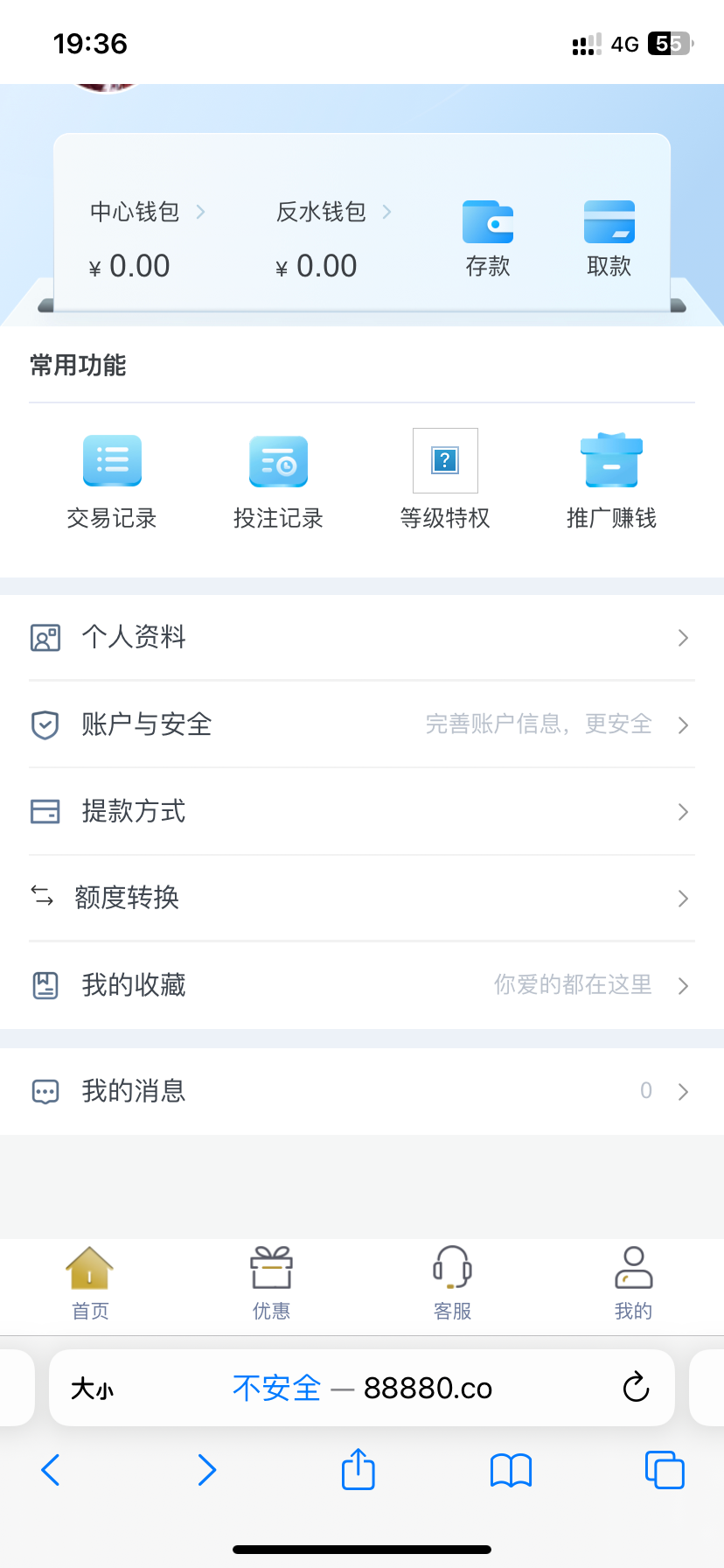The height and width of the screenshot is (1568, 724).
Task: Tap the 优惠 promotions gift icon
Action: [x=271, y=1277]
